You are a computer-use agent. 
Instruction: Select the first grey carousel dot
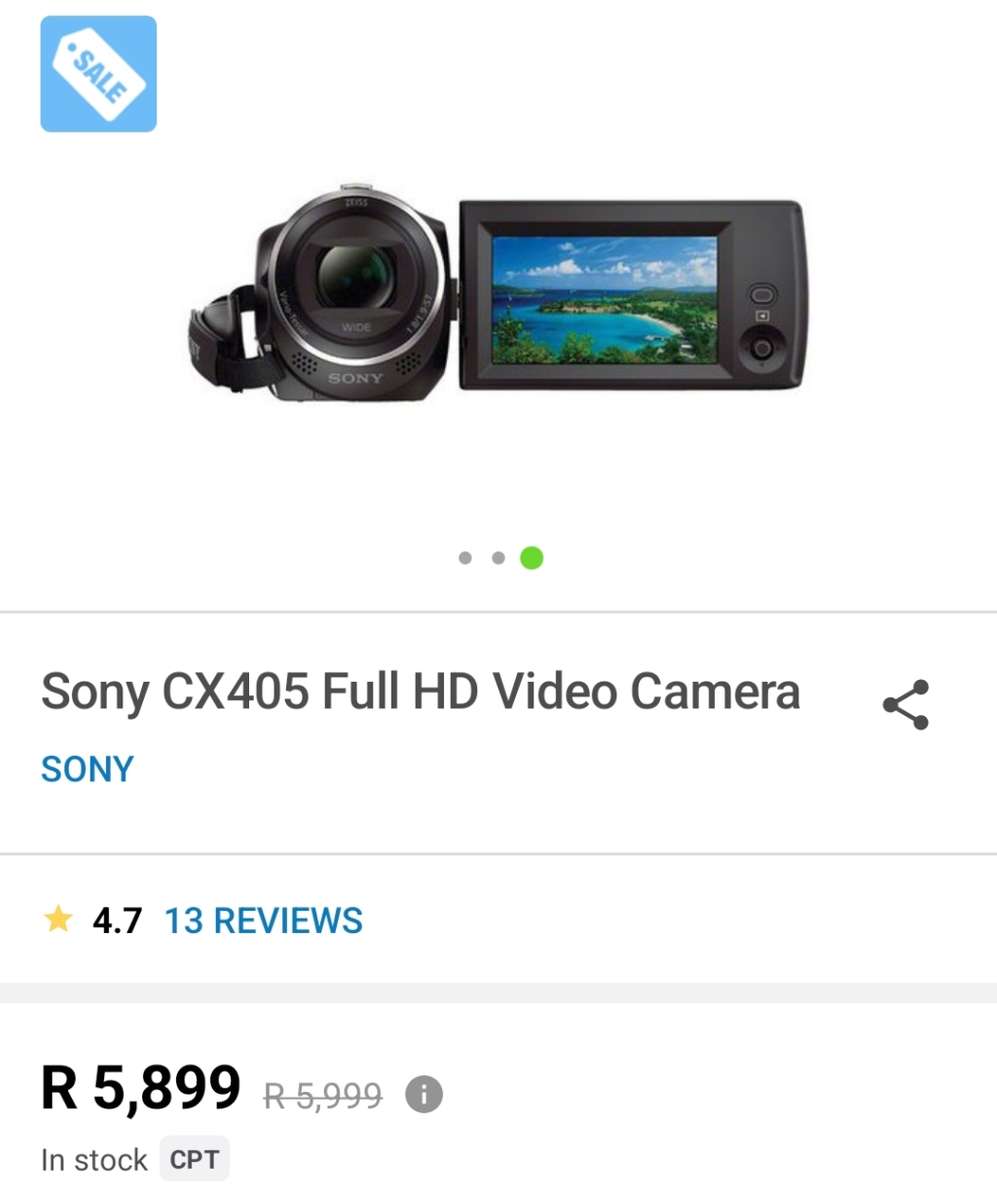(464, 558)
